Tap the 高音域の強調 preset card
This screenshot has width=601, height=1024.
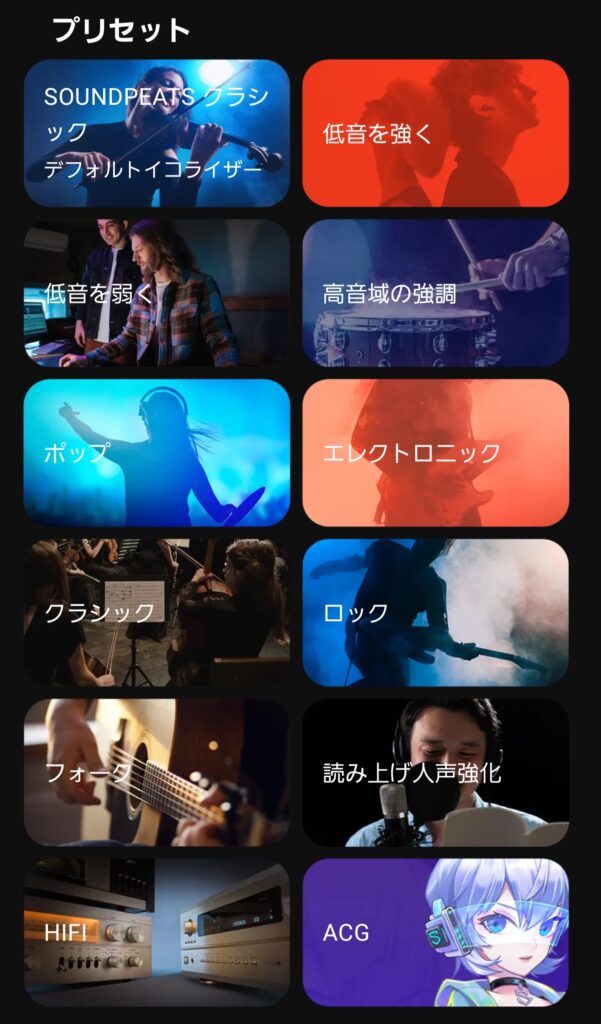tap(436, 293)
